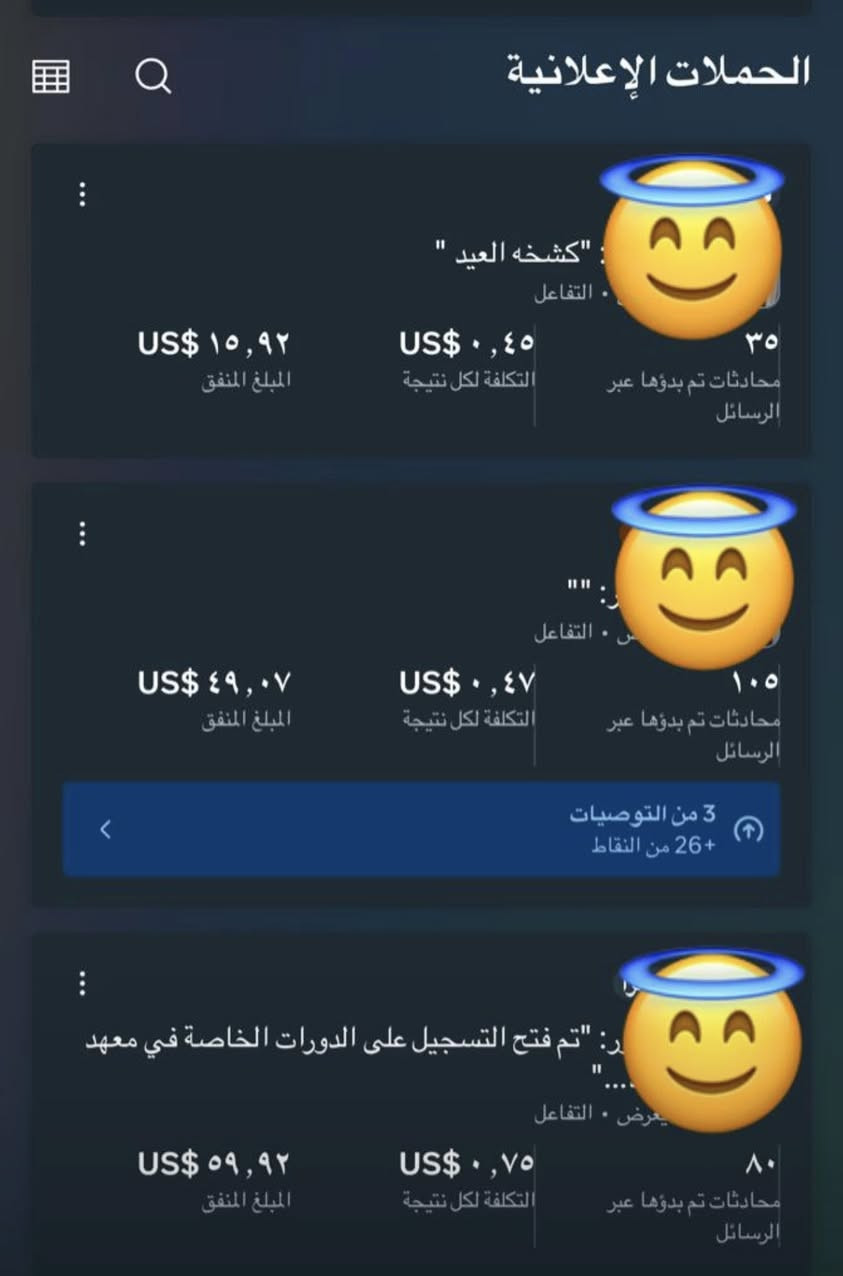Tap the grid icon in the top bar

click(x=50, y=76)
